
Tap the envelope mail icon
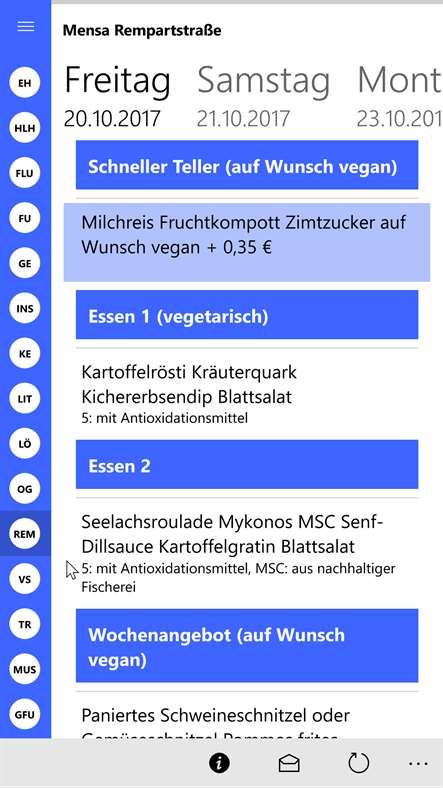[289, 763]
